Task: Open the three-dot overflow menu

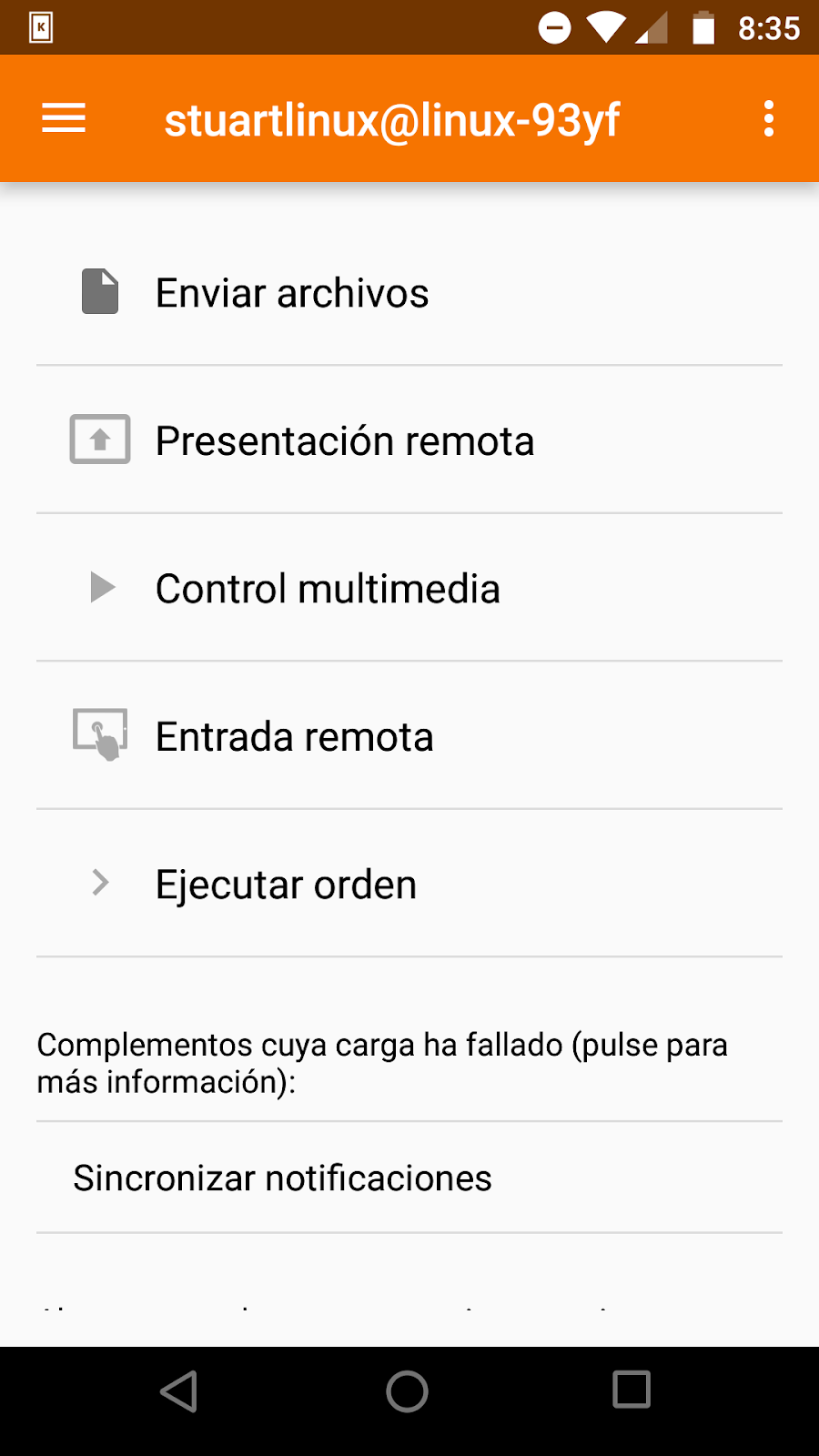Action: (769, 118)
